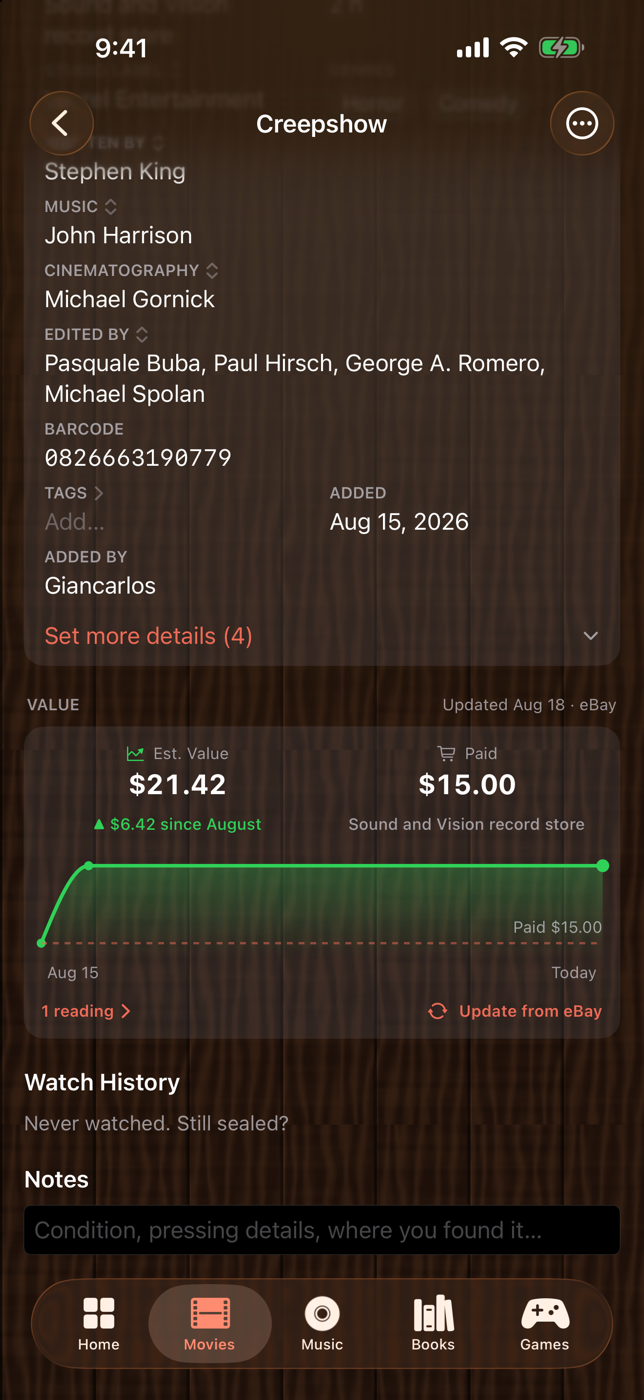Viewport: 644px width, 1400px height.
Task: Open the more options menu
Action: (582, 124)
